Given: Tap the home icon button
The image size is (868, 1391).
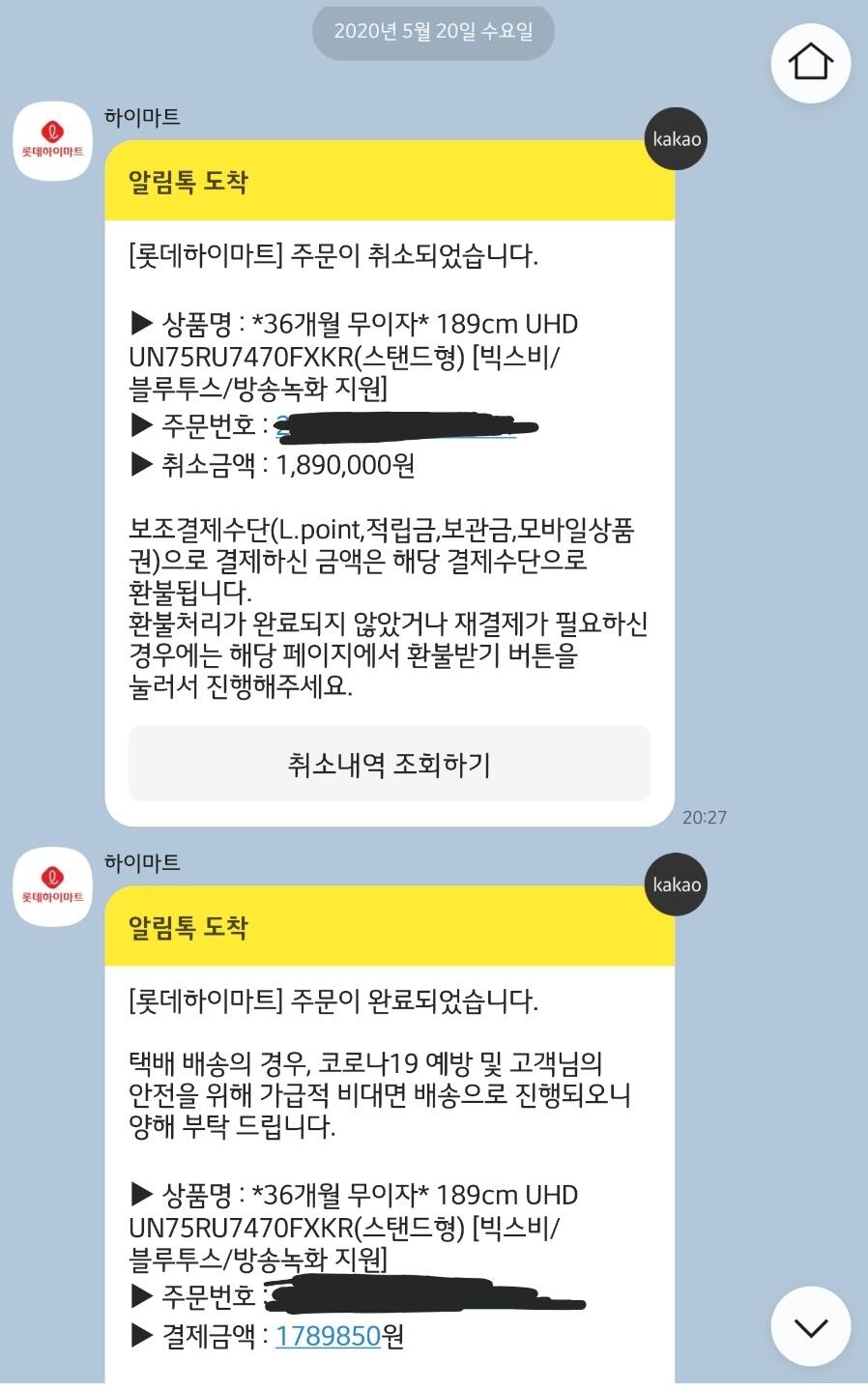Looking at the screenshot, I should click(810, 62).
